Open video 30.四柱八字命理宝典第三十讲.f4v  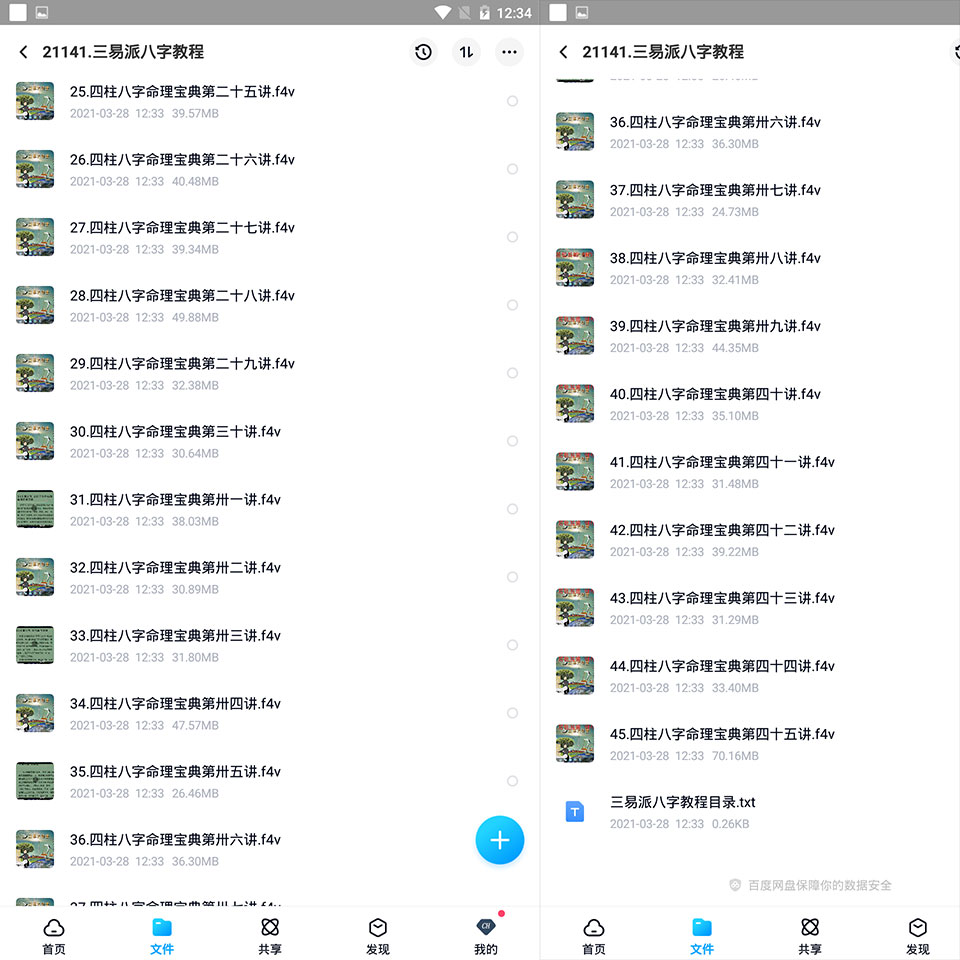269,441
